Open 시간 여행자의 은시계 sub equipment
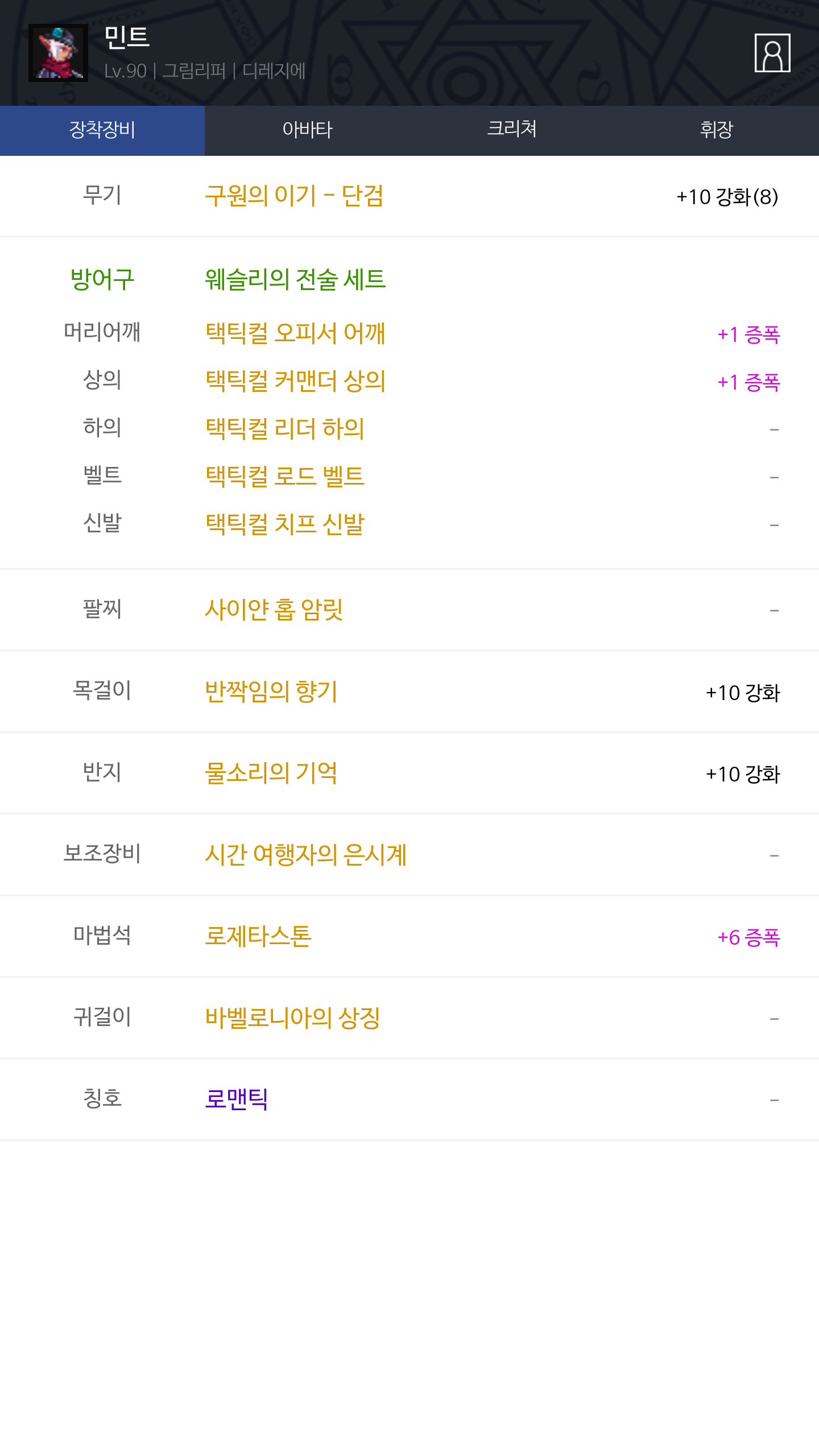 (306, 855)
